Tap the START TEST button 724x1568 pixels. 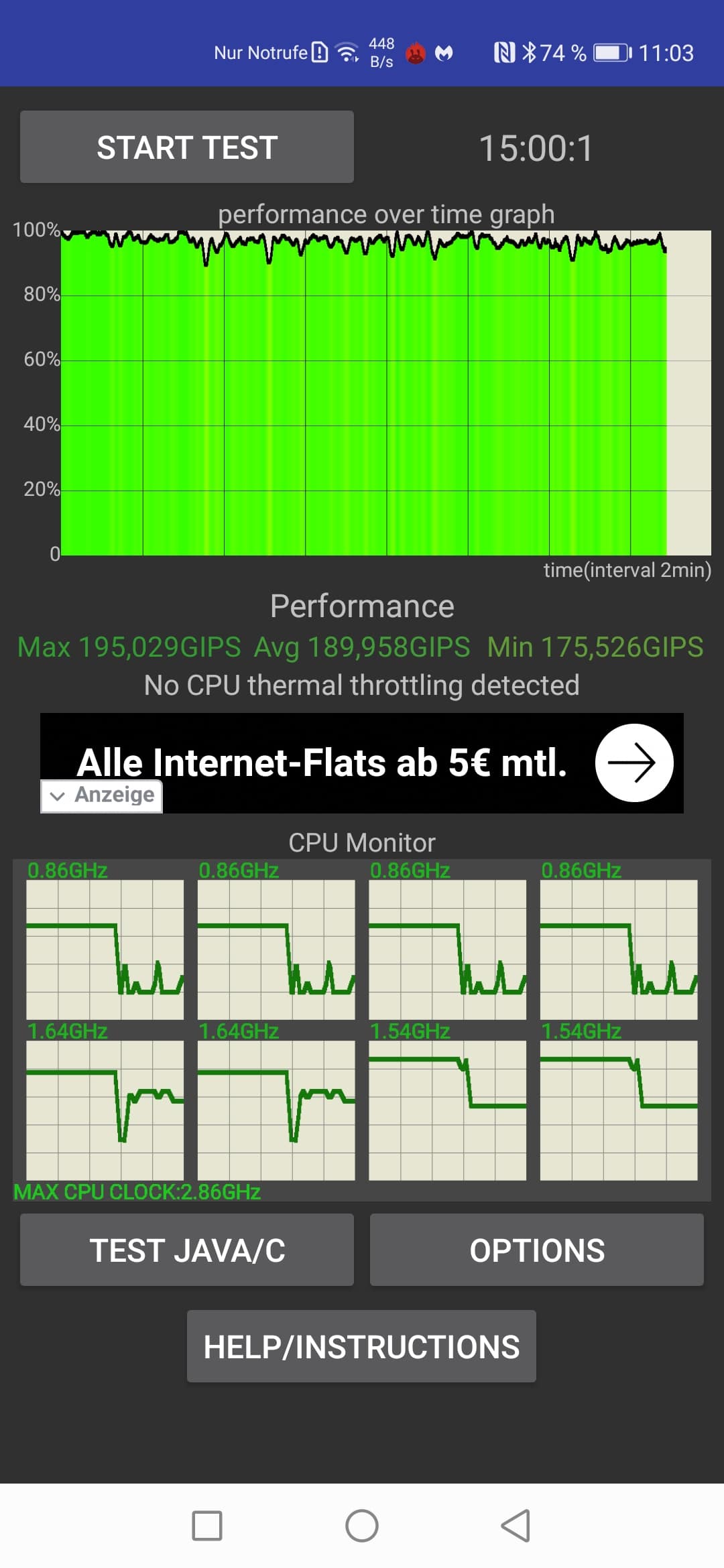pos(187,147)
